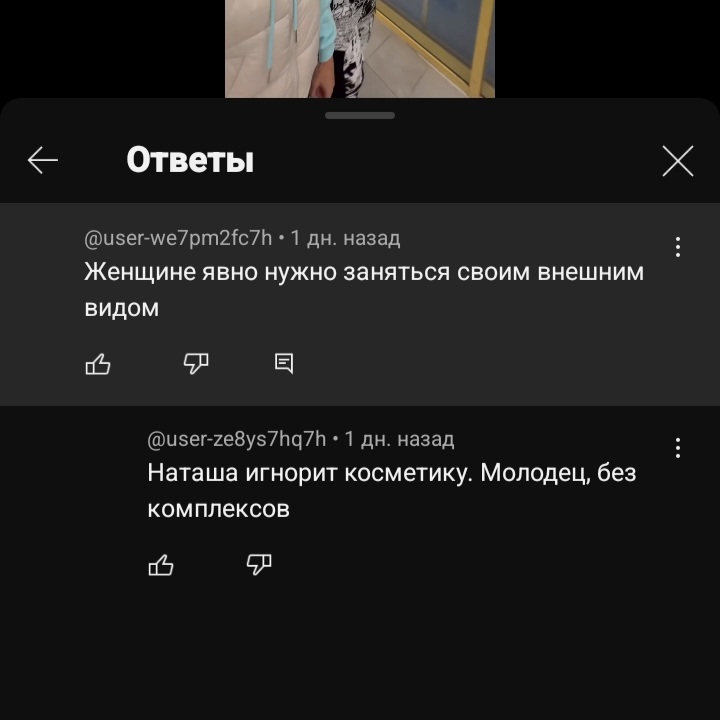720x720 pixels.
Task: Close the Ответы panel with the X
Action: 677,160
